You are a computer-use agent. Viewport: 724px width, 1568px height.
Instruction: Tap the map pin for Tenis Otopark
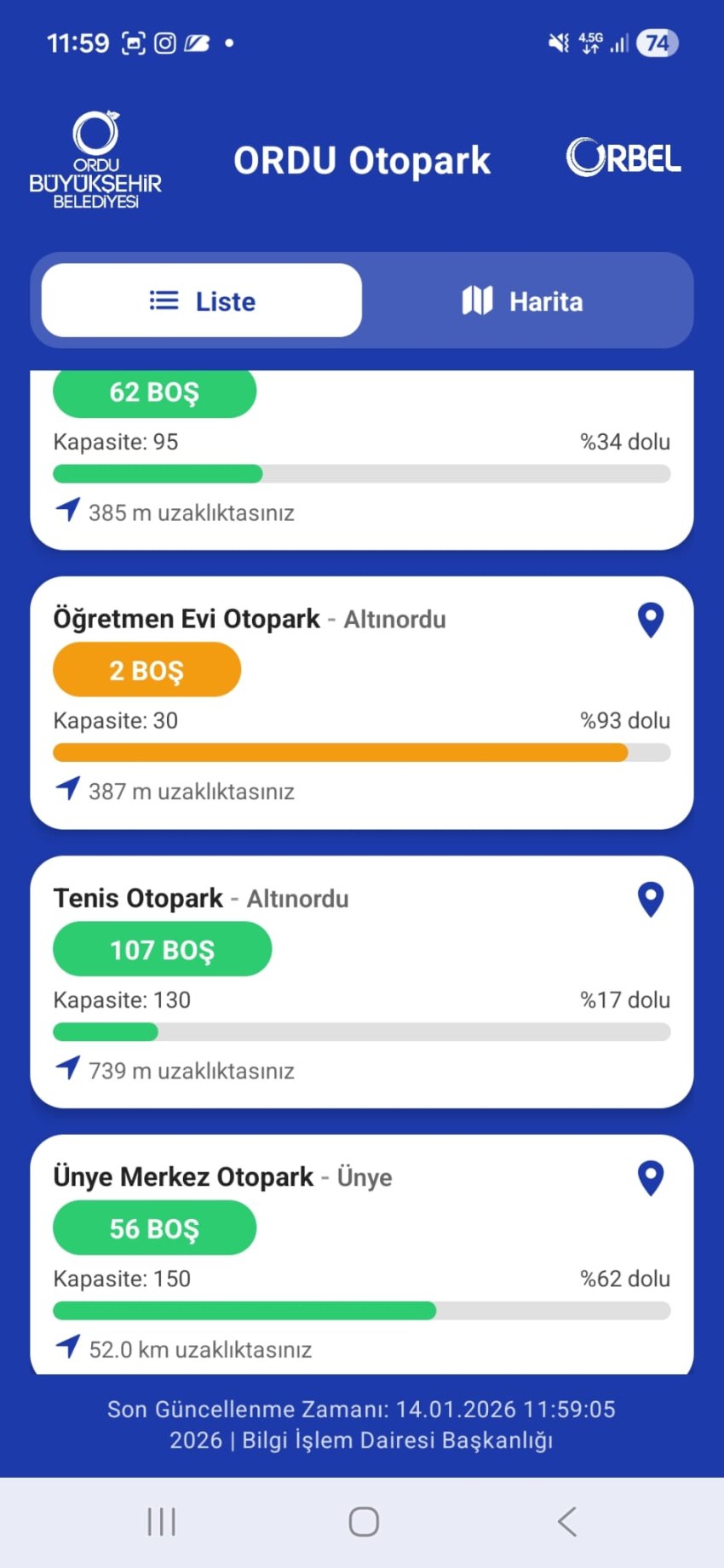pyautogui.click(x=651, y=899)
